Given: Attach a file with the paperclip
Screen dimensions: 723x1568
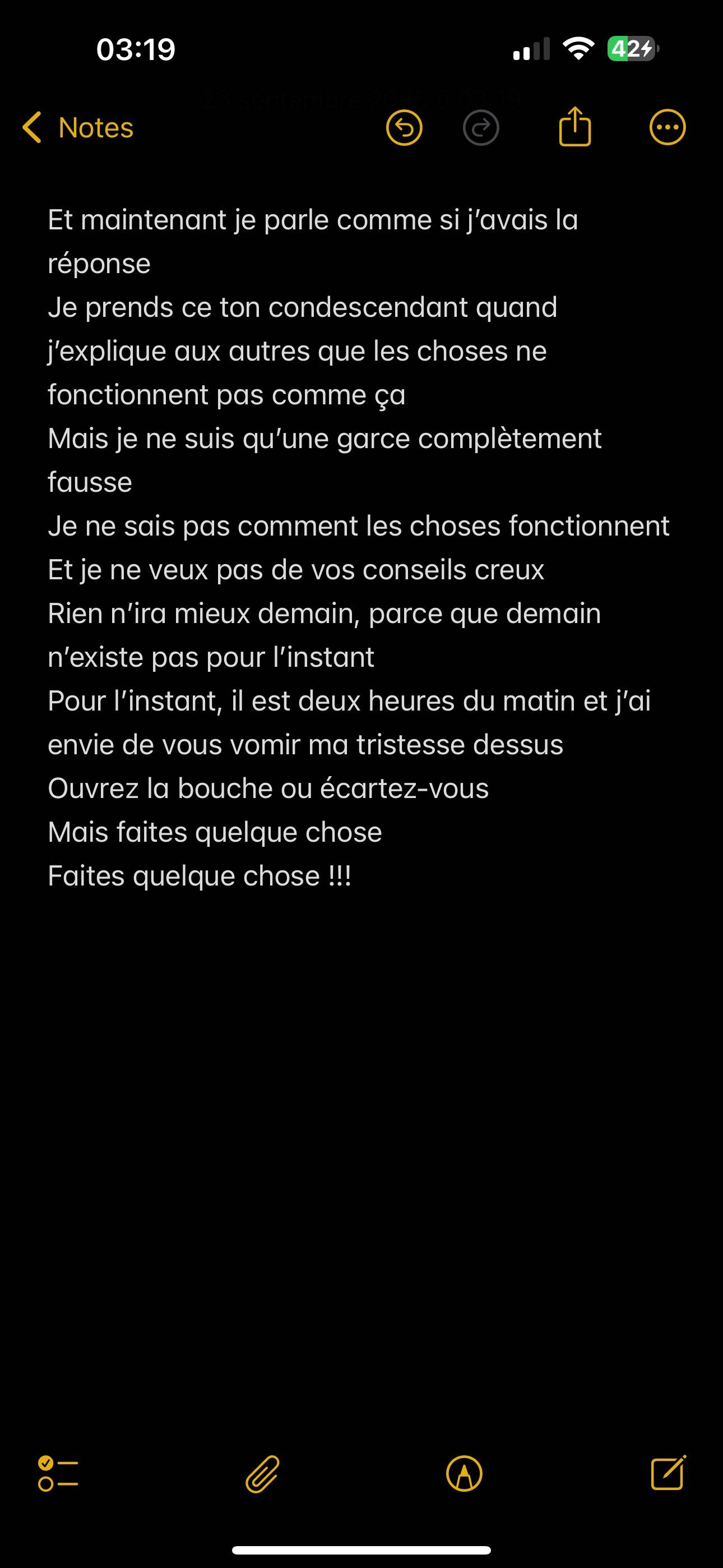Looking at the screenshot, I should 262,1474.
